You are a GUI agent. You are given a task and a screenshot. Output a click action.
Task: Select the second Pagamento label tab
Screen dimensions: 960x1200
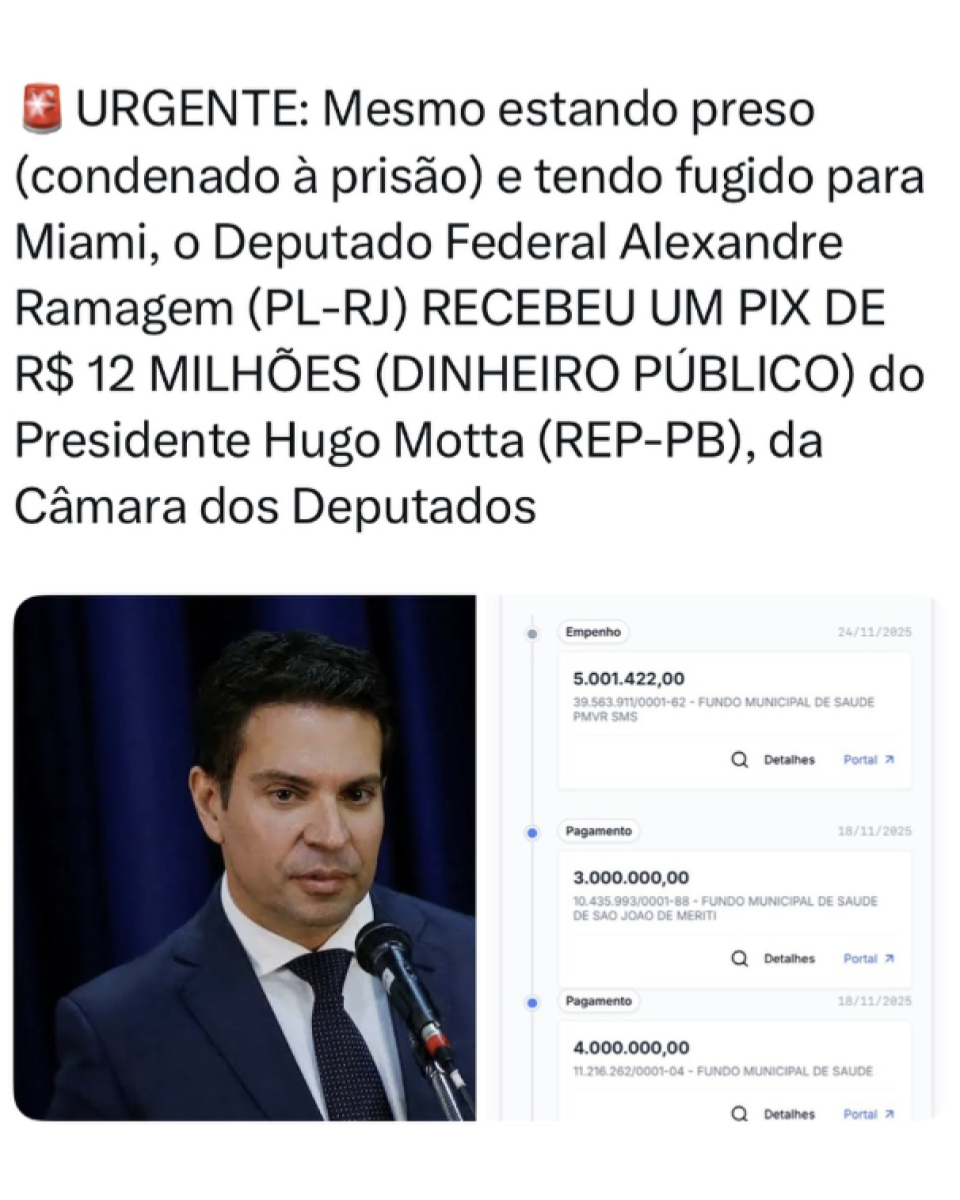coord(599,1001)
